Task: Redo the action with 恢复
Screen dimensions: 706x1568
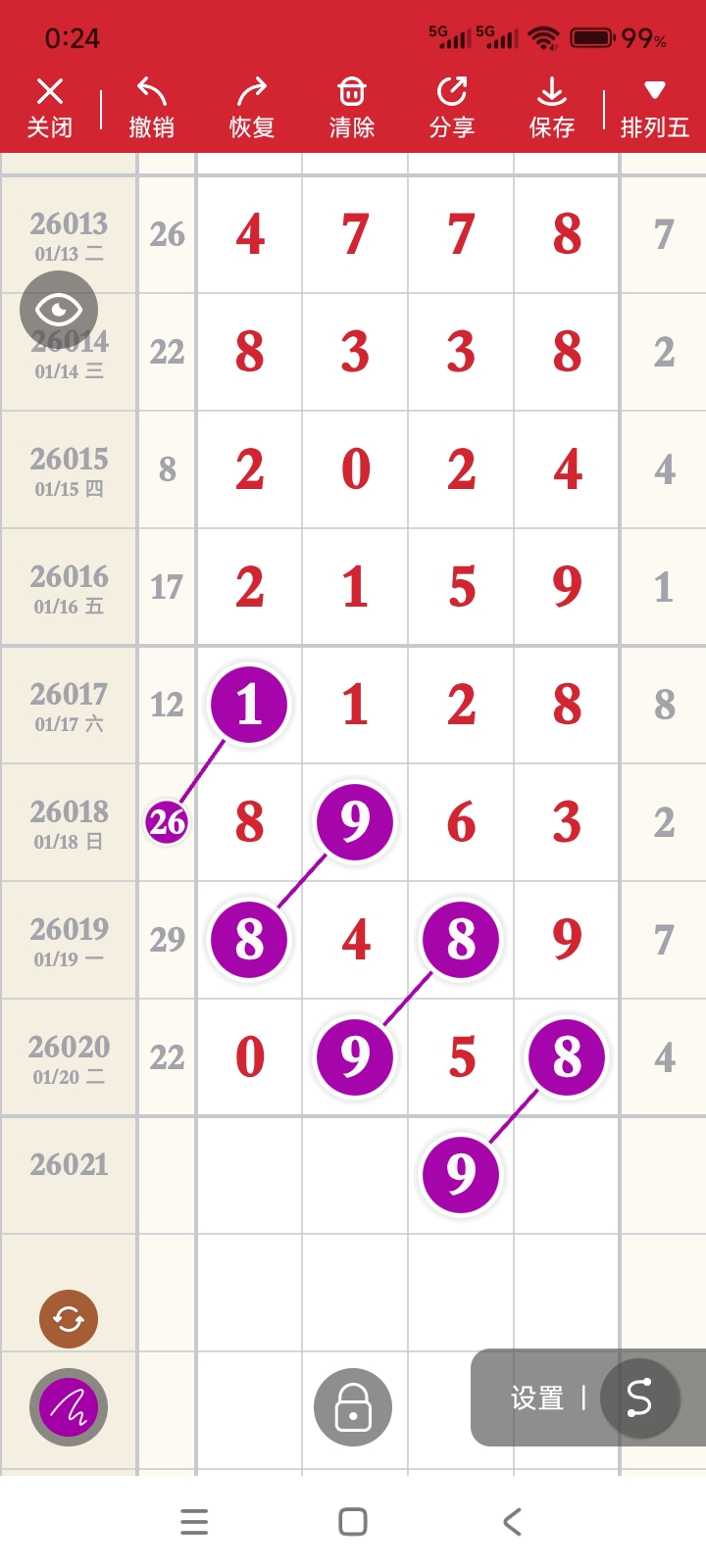Action: tap(252, 108)
